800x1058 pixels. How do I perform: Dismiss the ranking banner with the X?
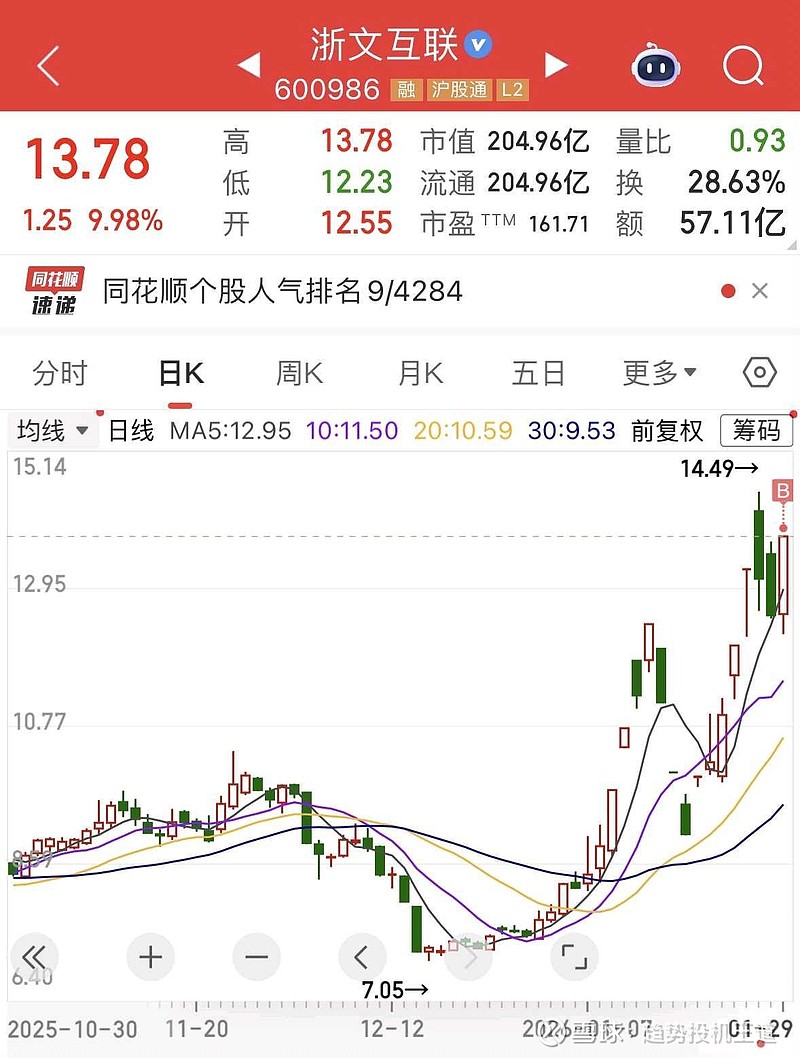point(760,291)
